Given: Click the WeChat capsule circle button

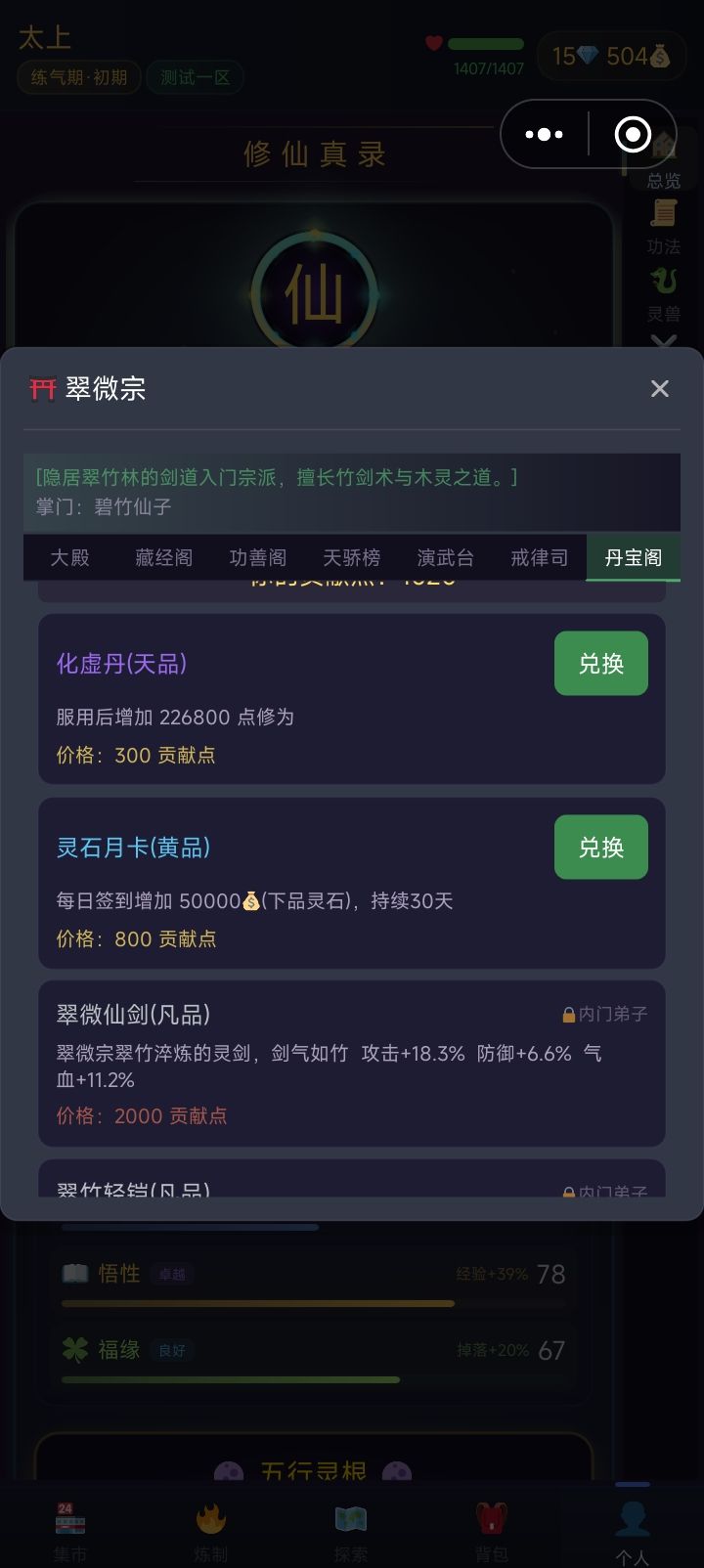Looking at the screenshot, I should (633, 134).
